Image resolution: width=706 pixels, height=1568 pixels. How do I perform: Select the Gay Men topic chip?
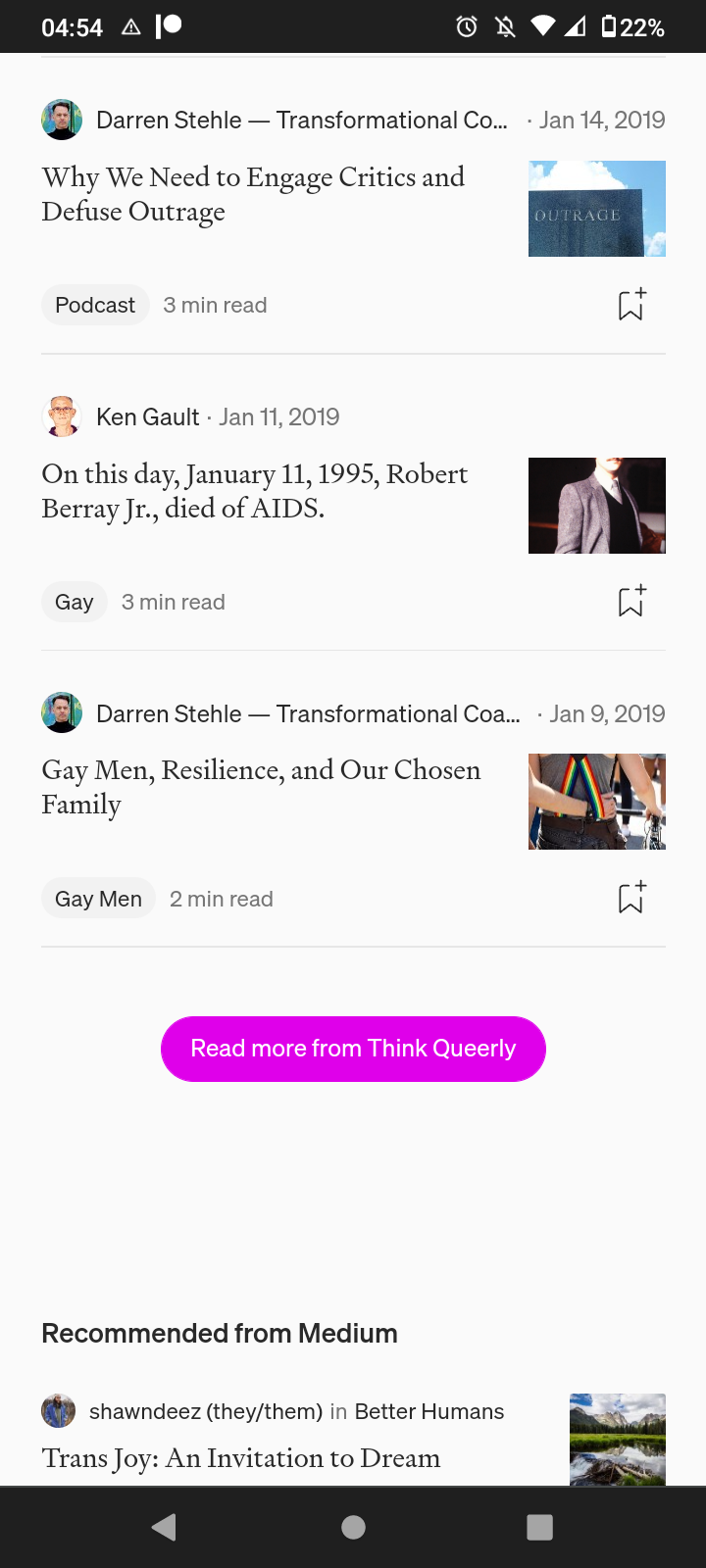click(98, 899)
